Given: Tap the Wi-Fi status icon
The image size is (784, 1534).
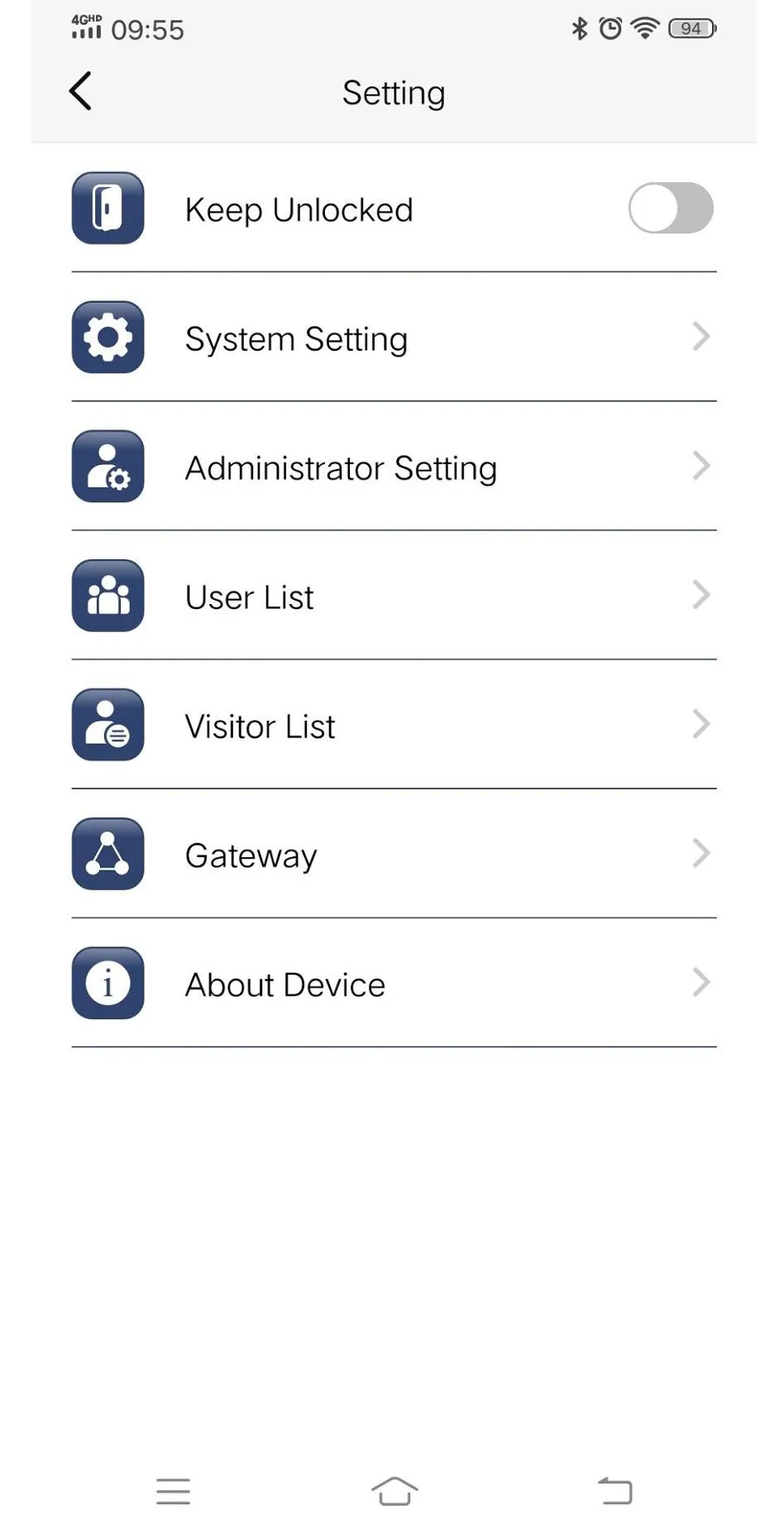Looking at the screenshot, I should click(x=643, y=28).
